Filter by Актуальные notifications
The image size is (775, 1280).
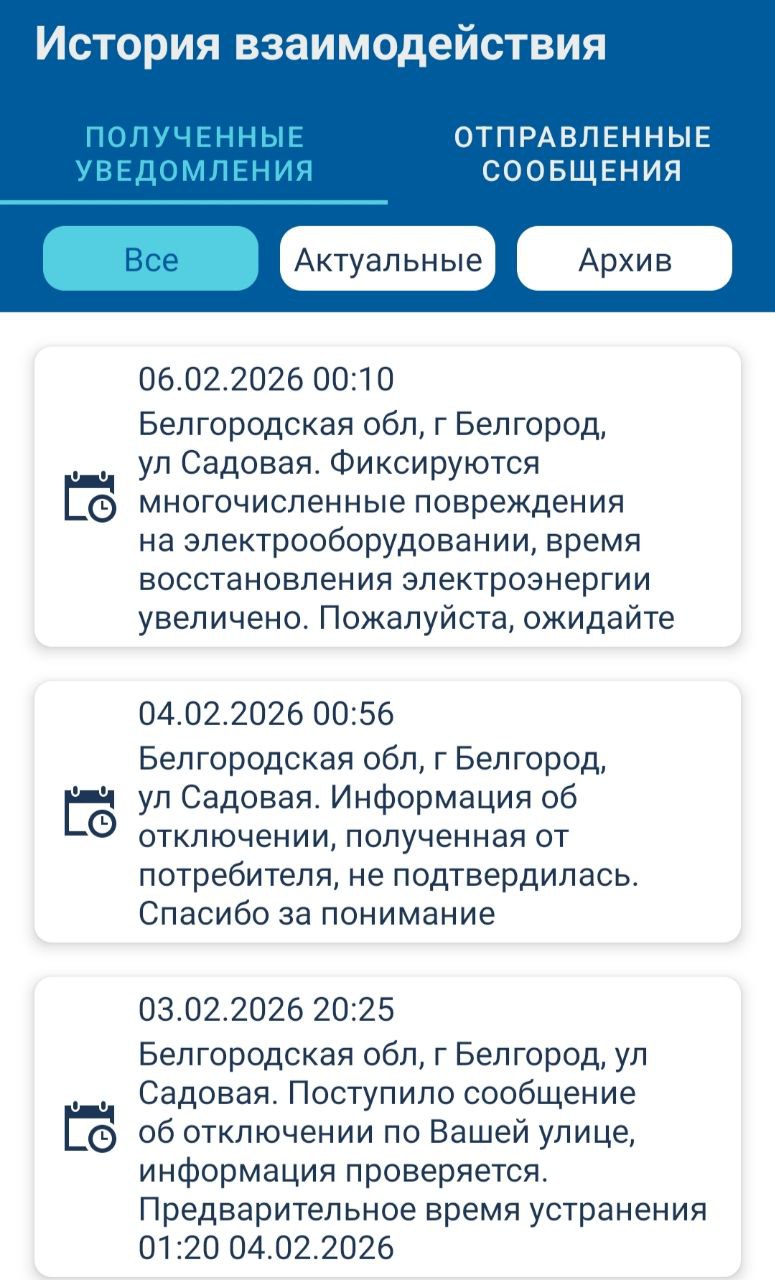point(388,259)
